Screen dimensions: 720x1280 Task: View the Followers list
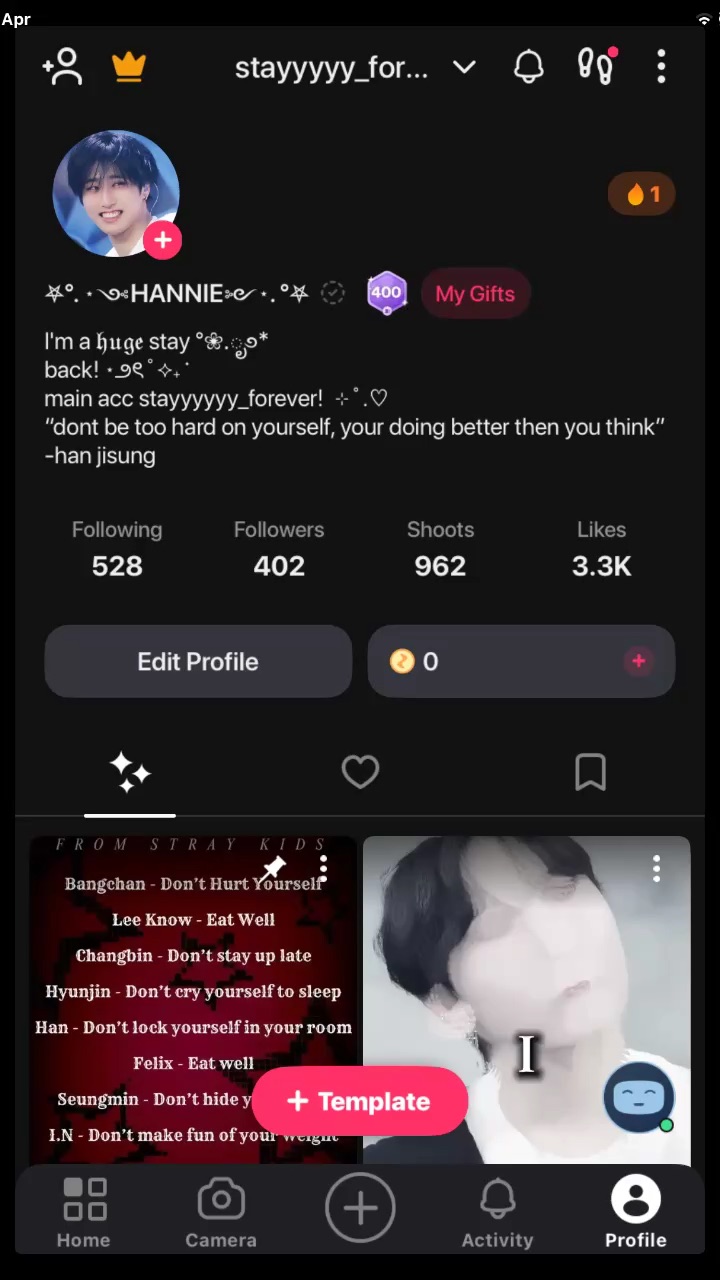279,549
